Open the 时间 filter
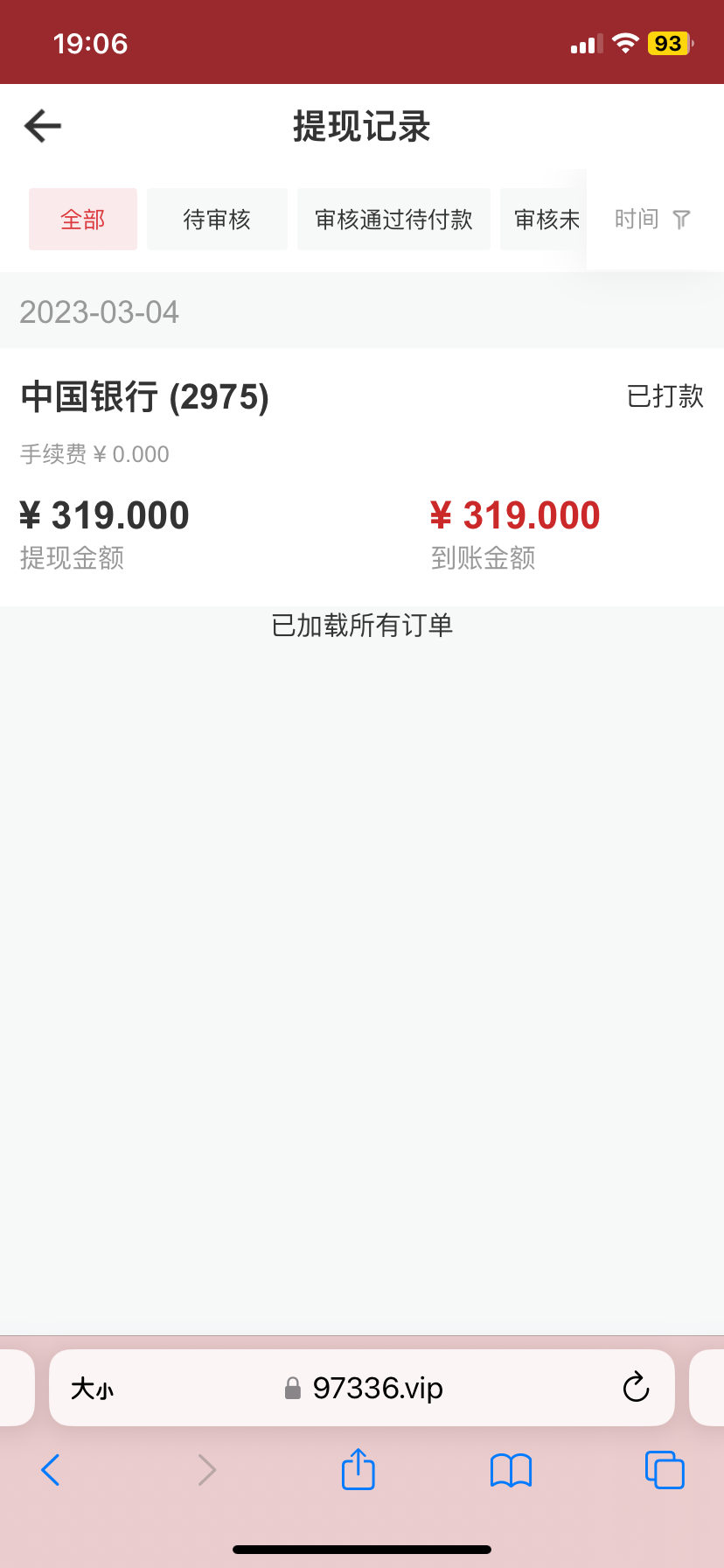The width and height of the screenshot is (724, 1568). click(x=652, y=219)
